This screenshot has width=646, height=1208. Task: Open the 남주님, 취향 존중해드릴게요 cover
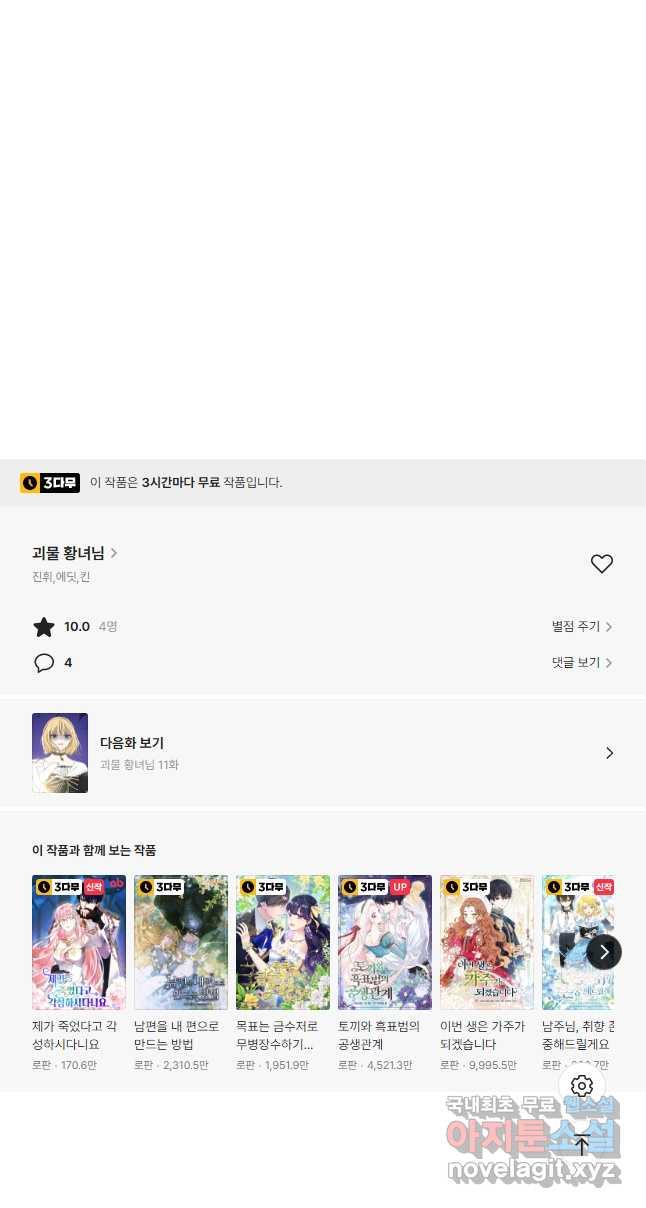[x=568, y=942]
